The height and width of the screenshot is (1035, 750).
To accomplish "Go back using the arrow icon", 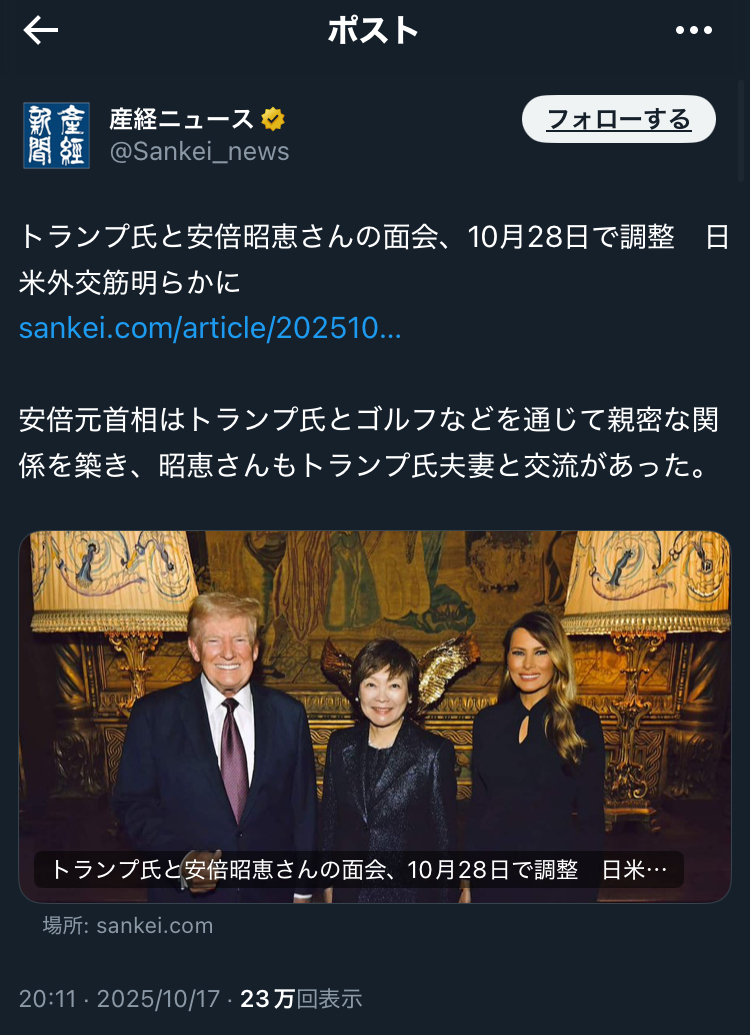I will (41, 31).
